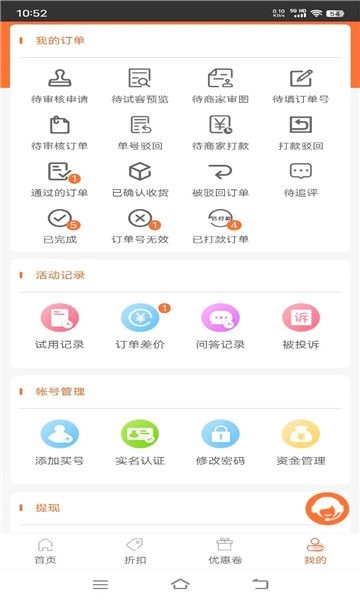Viewport: 360px width, 600px height.
Task: Open 已确认收货 orders
Action: click(140, 180)
